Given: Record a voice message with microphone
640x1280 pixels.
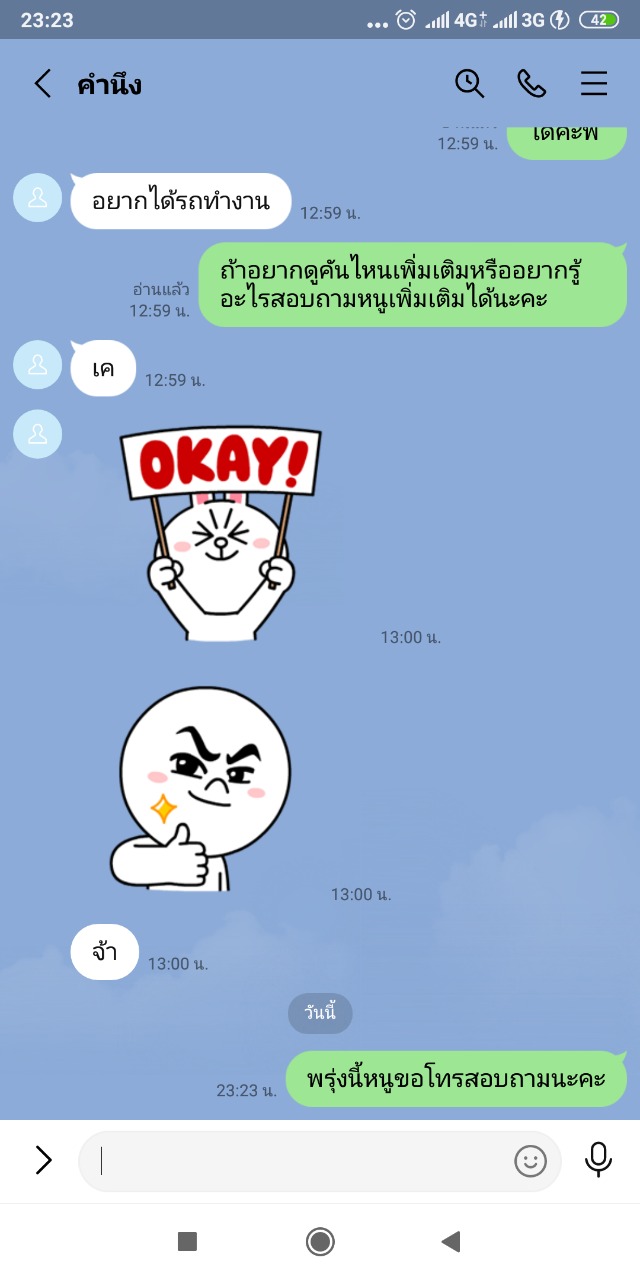Looking at the screenshot, I should click(598, 1160).
